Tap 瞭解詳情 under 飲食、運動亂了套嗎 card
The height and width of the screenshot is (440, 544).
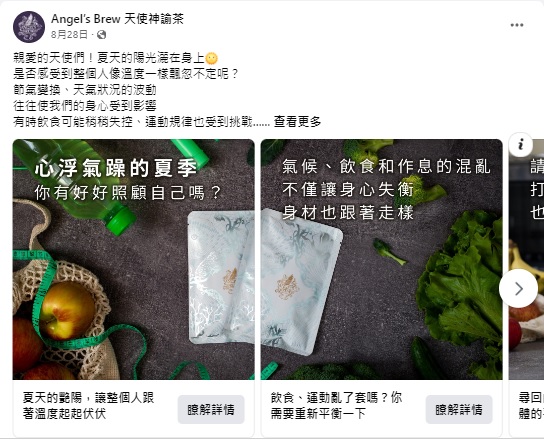459,409
